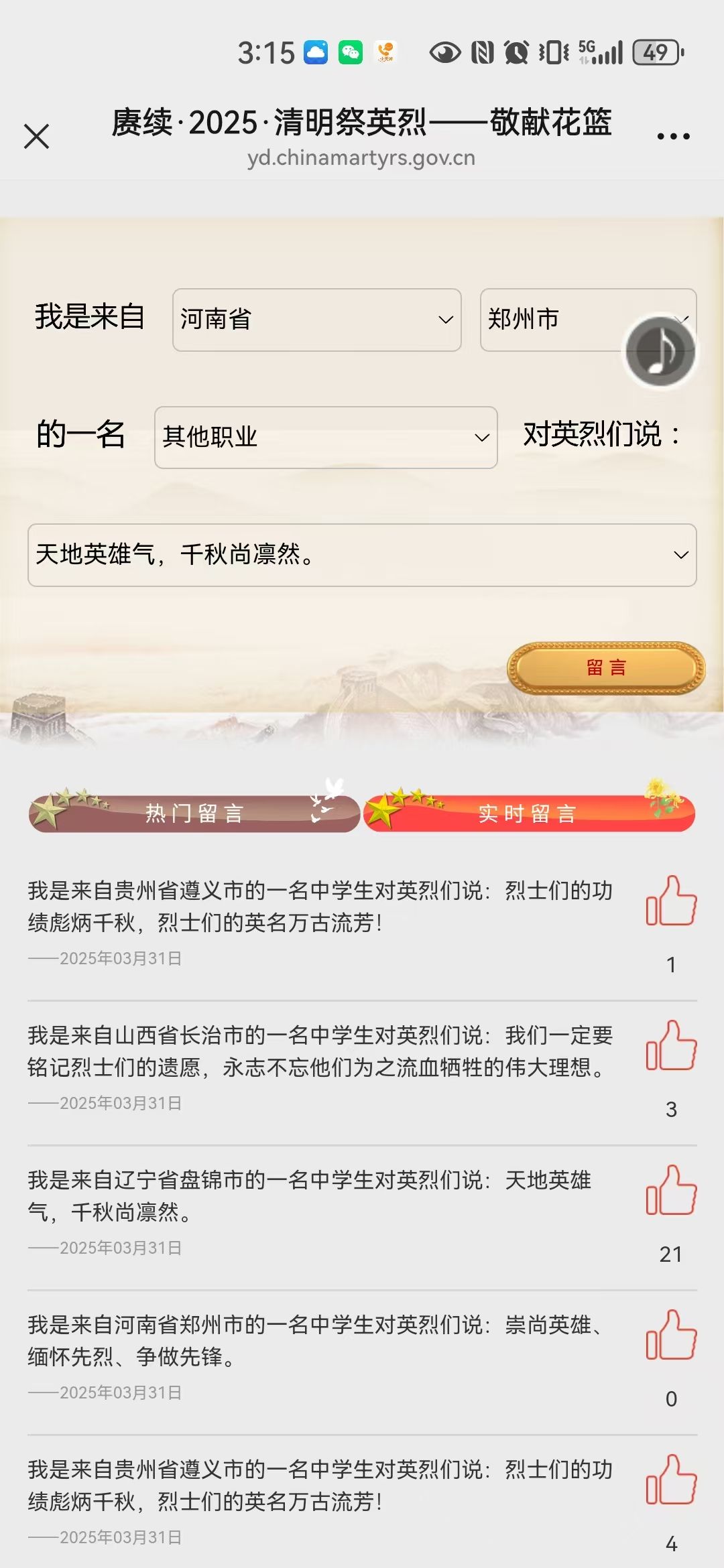The height and width of the screenshot is (1568, 724).
Task: Open the three-dot overflow menu
Action: pos(673,136)
